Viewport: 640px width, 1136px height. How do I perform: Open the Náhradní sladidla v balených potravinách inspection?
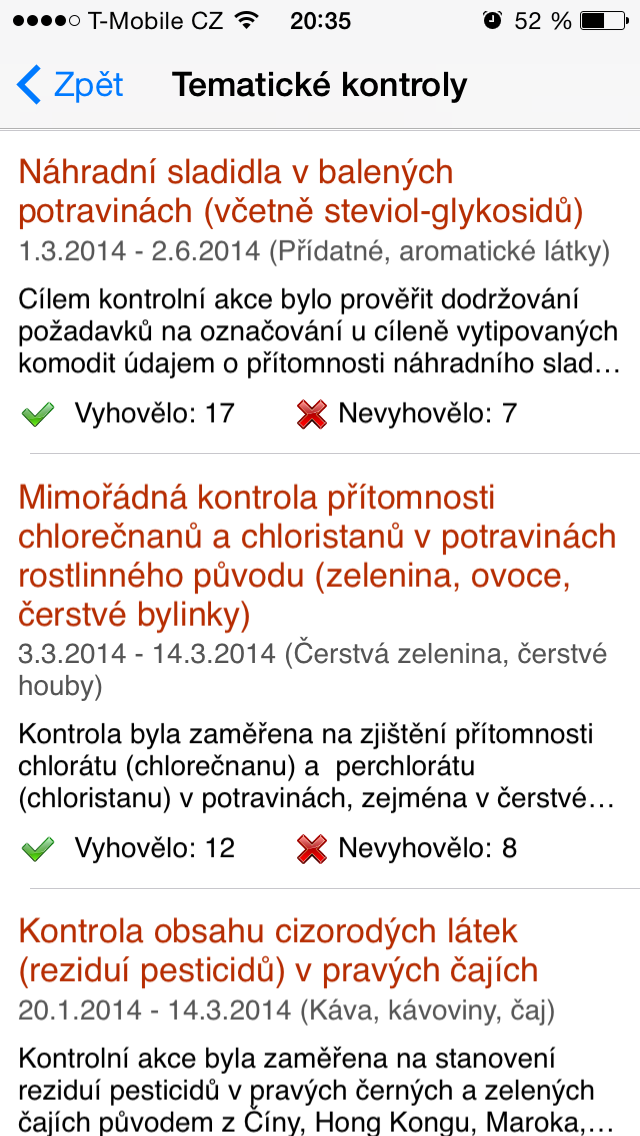click(x=300, y=192)
